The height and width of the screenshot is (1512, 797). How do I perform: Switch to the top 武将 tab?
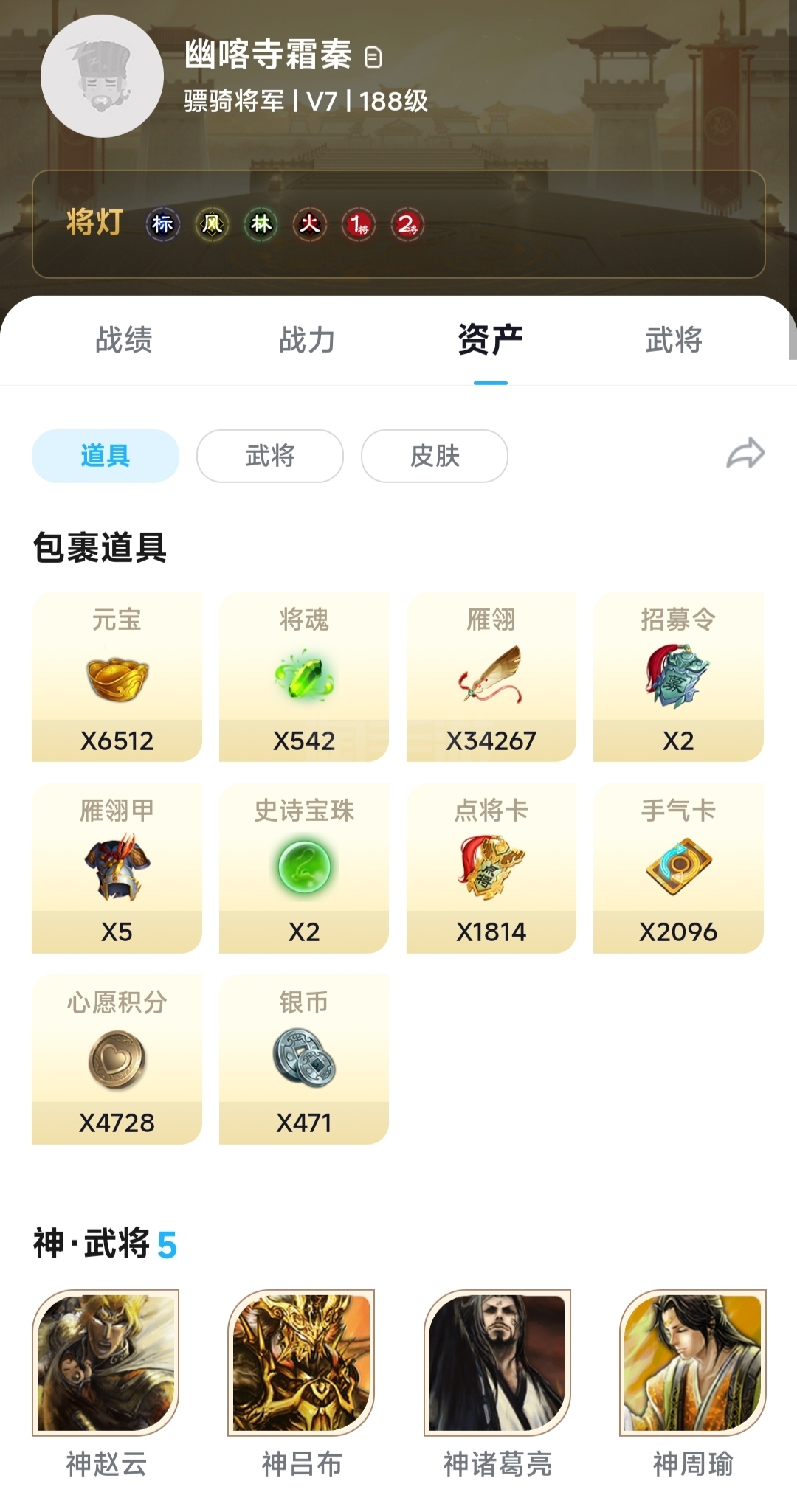pos(673,340)
